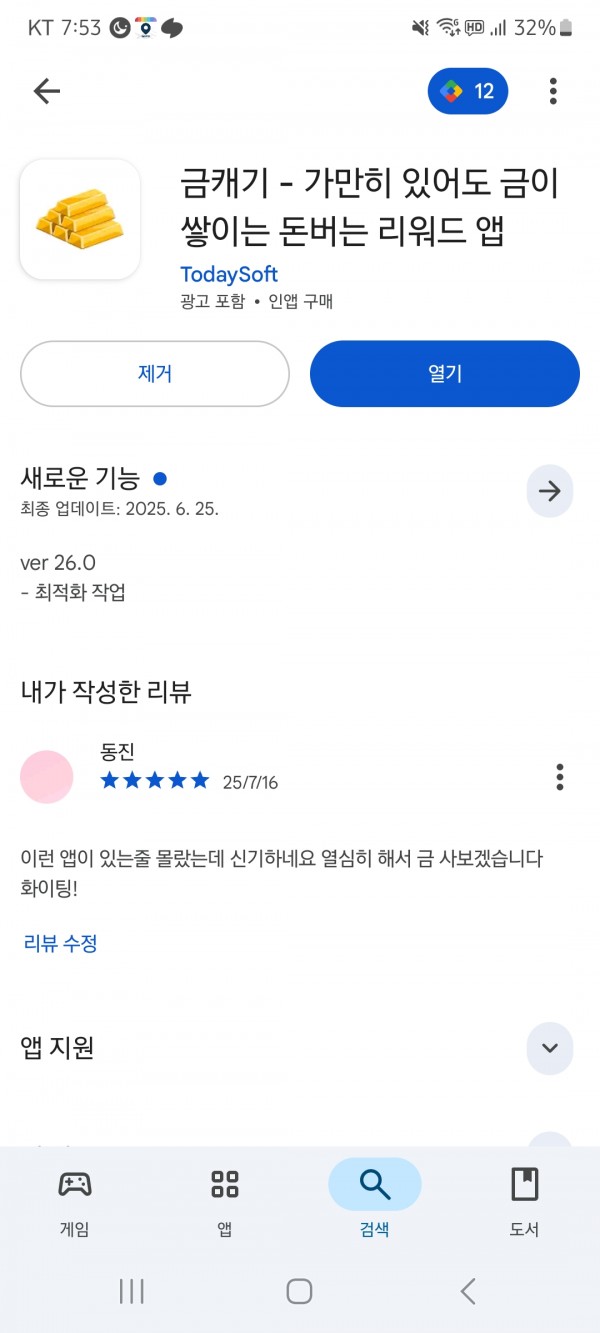Switch to the 도서 tab

[x=524, y=1202]
